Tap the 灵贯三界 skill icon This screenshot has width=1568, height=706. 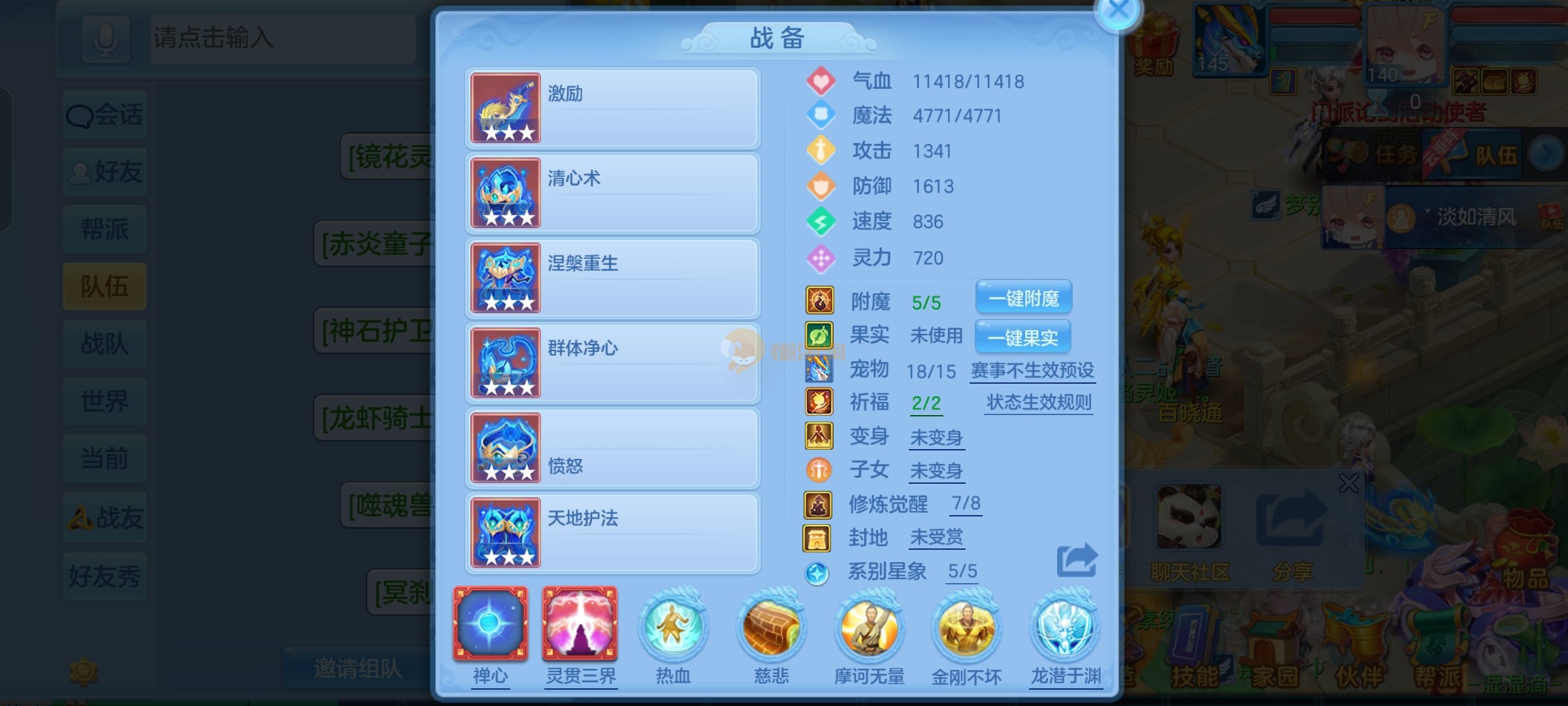[x=580, y=624]
